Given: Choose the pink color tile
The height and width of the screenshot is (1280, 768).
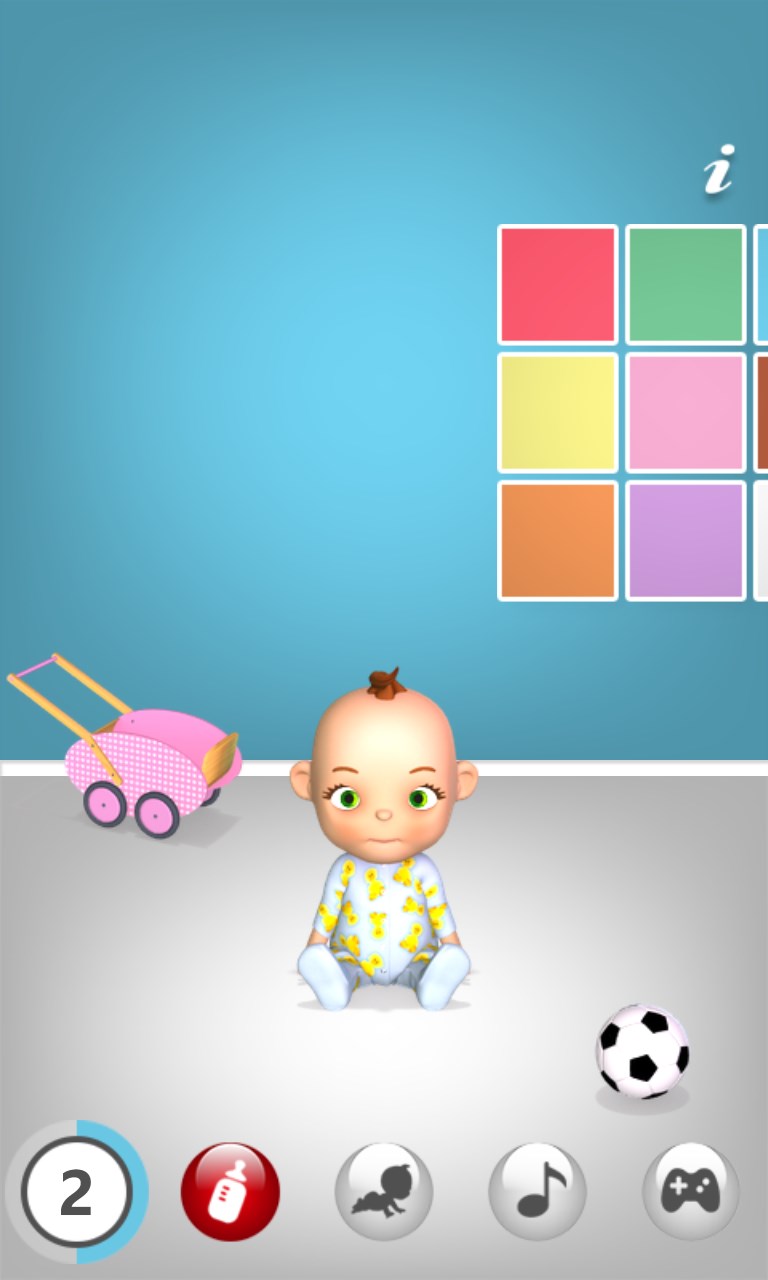Looking at the screenshot, I should point(686,412).
